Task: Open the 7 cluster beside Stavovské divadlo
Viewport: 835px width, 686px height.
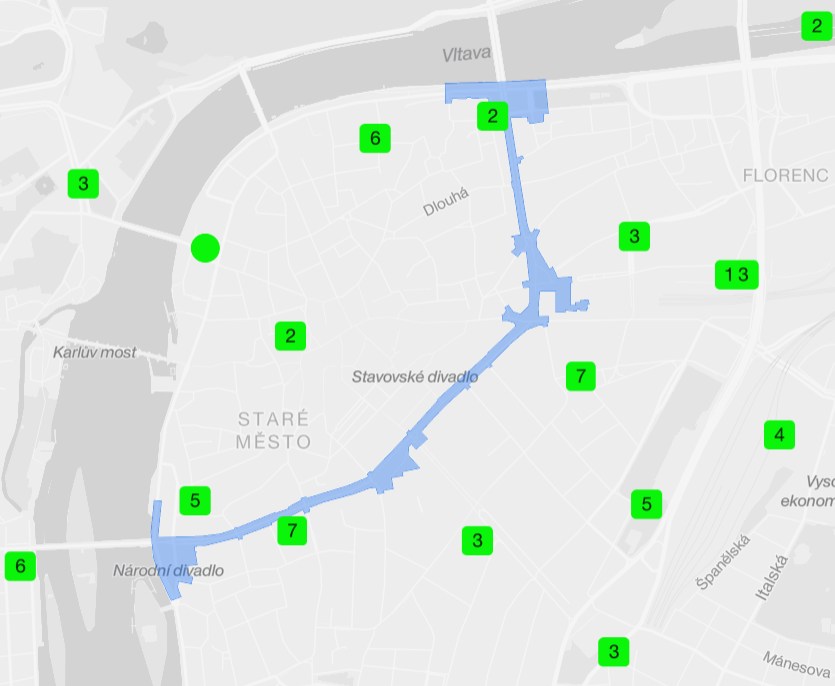Action: point(580,376)
